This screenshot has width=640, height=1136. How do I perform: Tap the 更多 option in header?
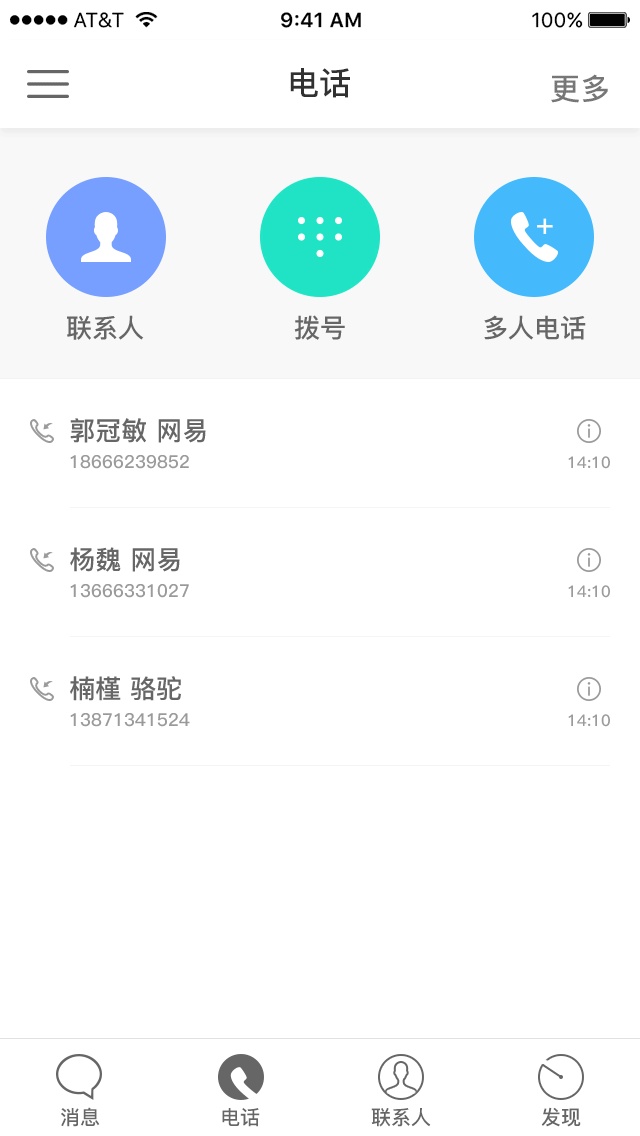[x=580, y=88]
